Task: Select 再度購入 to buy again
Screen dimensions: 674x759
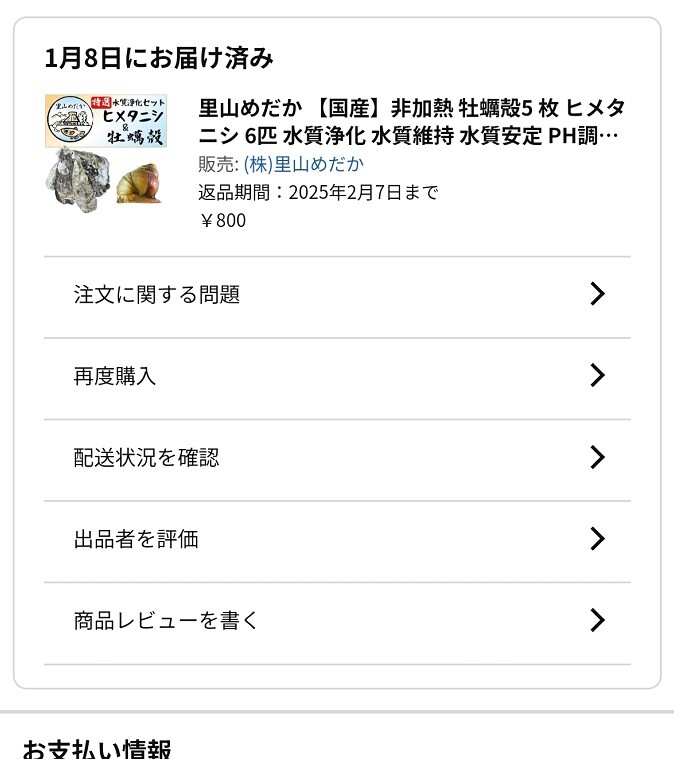Action: tap(336, 377)
